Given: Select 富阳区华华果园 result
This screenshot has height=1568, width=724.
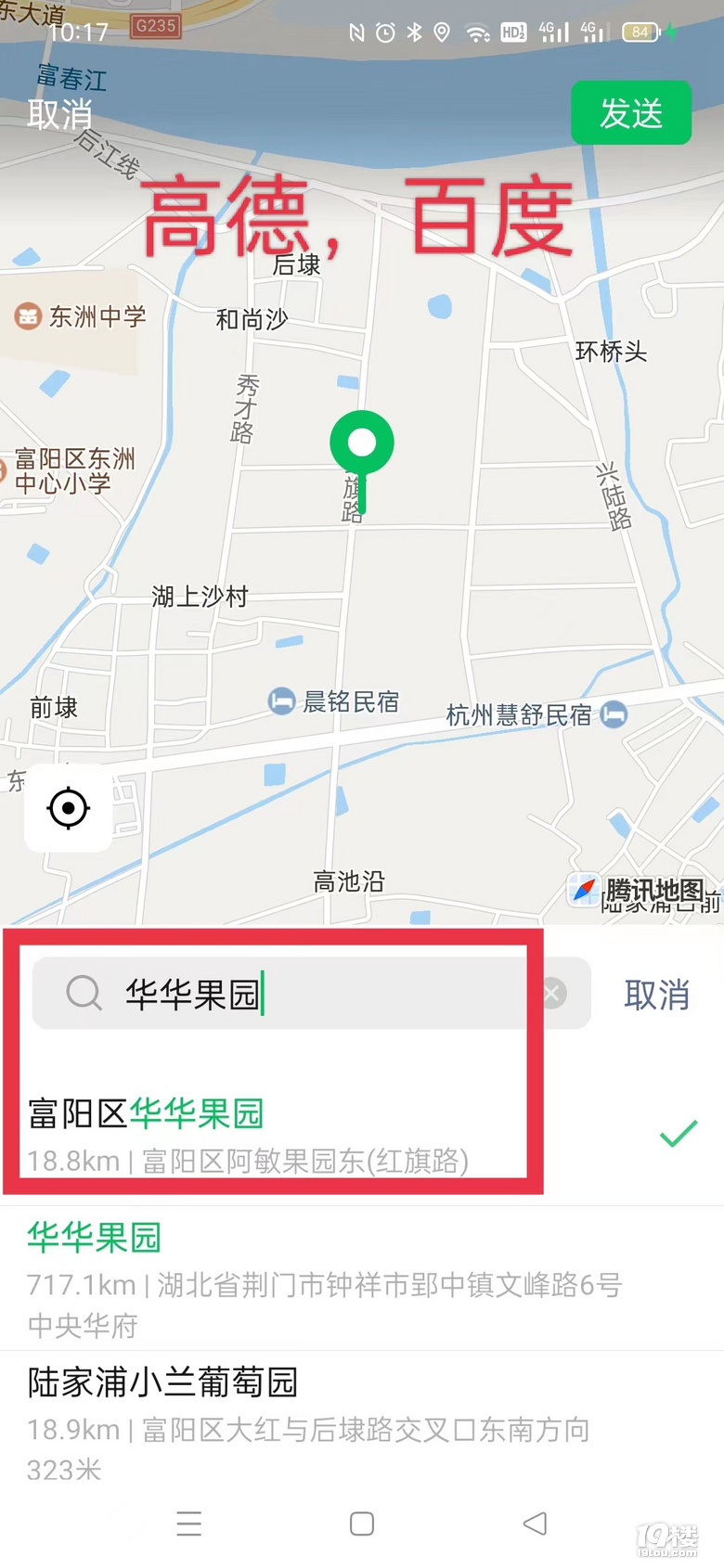Looking at the screenshot, I should [x=278, y=1134].
